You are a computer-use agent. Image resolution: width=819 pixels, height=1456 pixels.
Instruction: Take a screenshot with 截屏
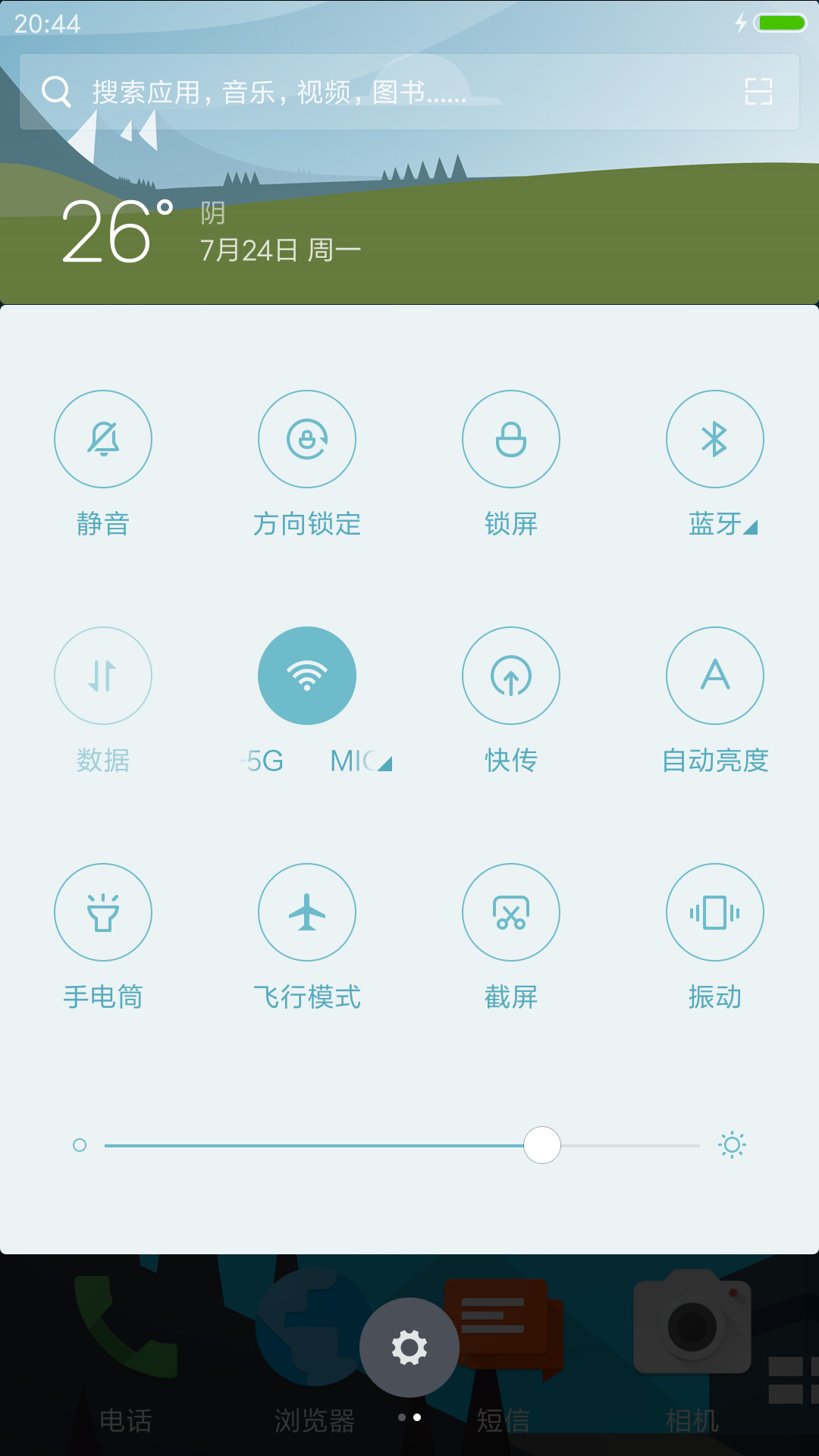click(511, 912)
